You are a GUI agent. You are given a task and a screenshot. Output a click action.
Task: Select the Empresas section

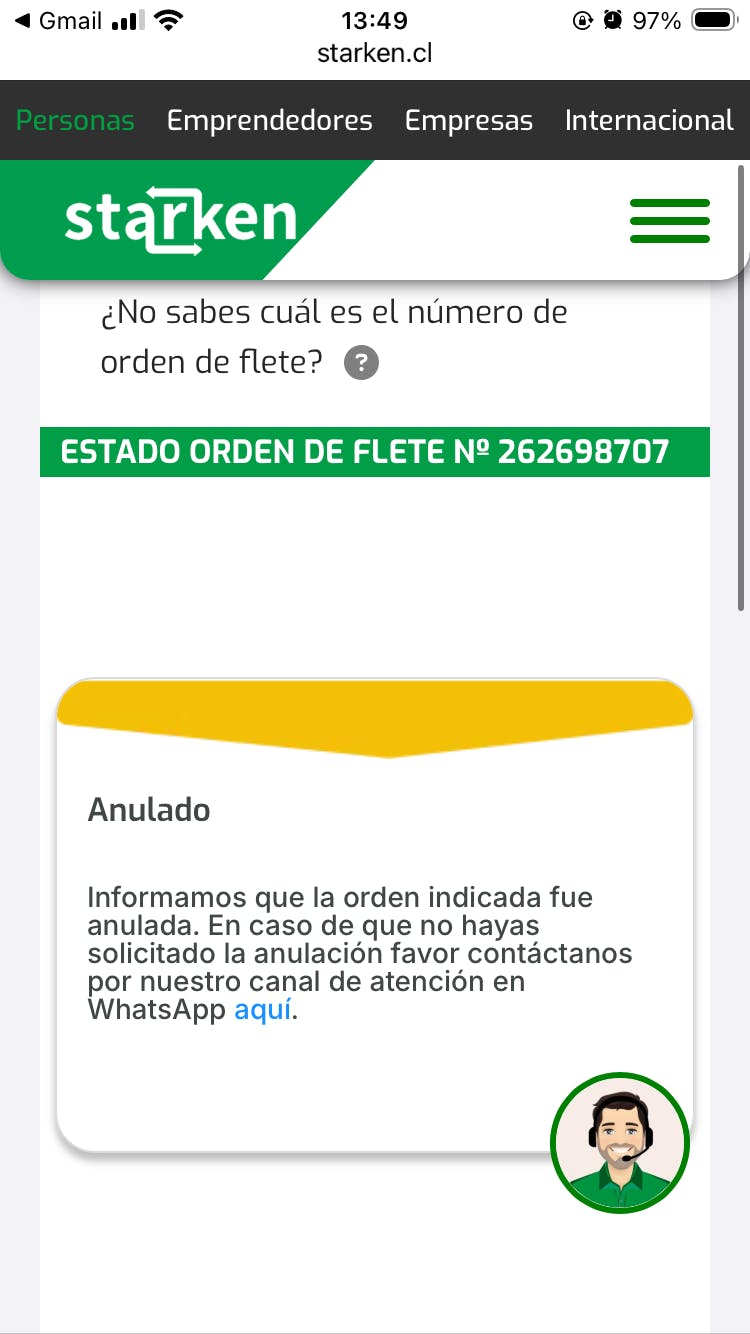click(468, 121)
